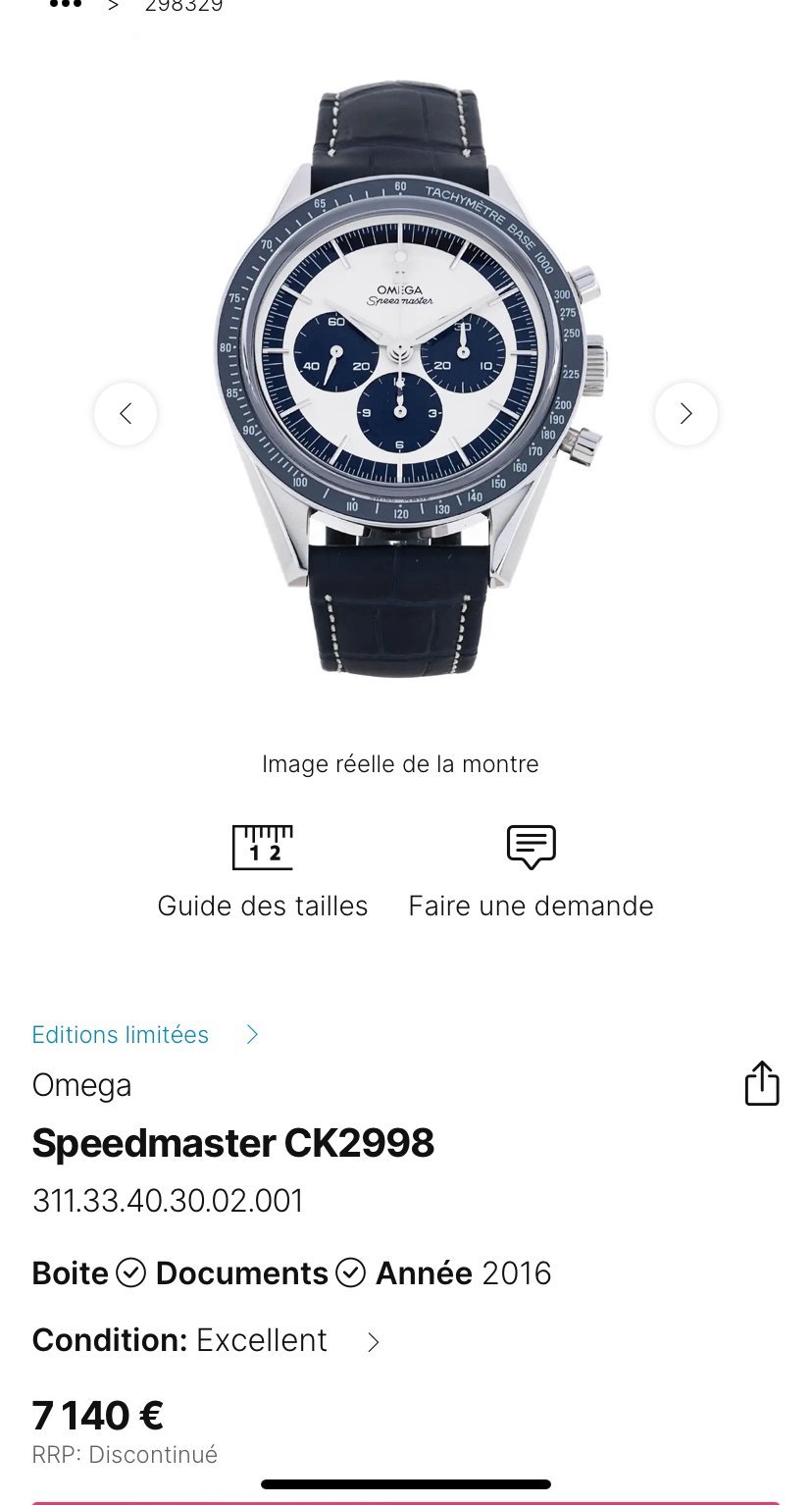Share this Speedmaster CK2998 listing

pos(761,1084)
